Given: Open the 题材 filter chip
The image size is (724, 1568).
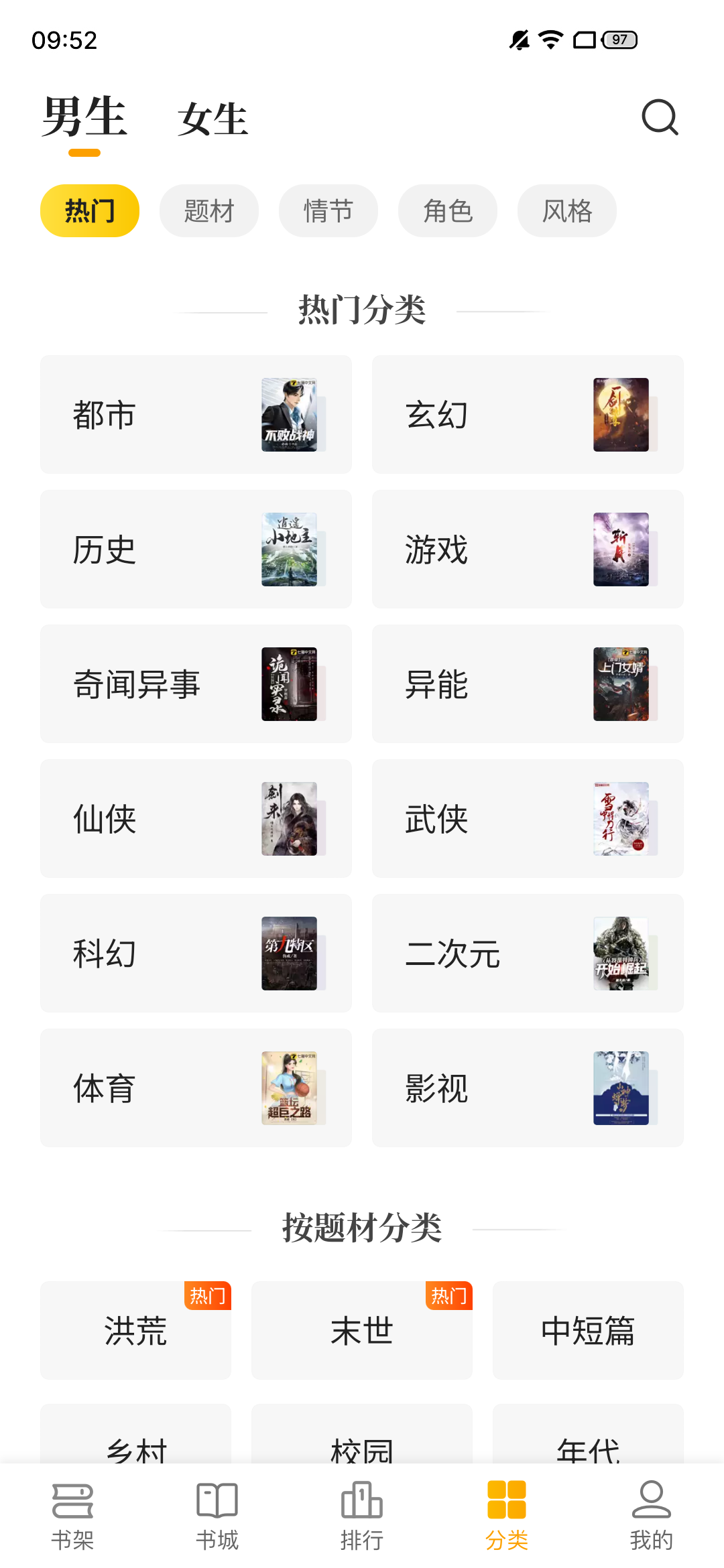Looking at the screenshot, I should click(208, 210).
